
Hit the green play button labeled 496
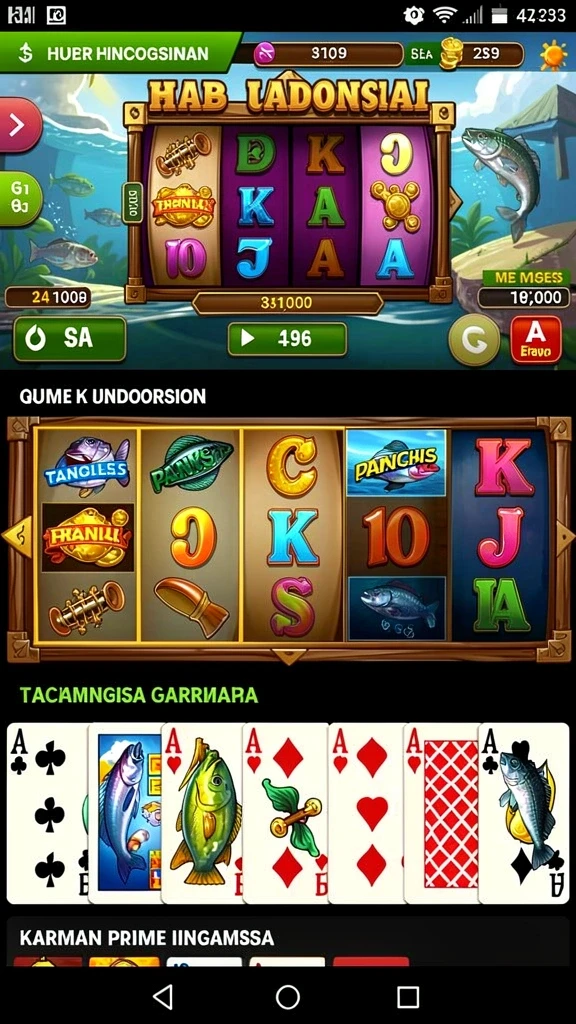coord(287,338)
